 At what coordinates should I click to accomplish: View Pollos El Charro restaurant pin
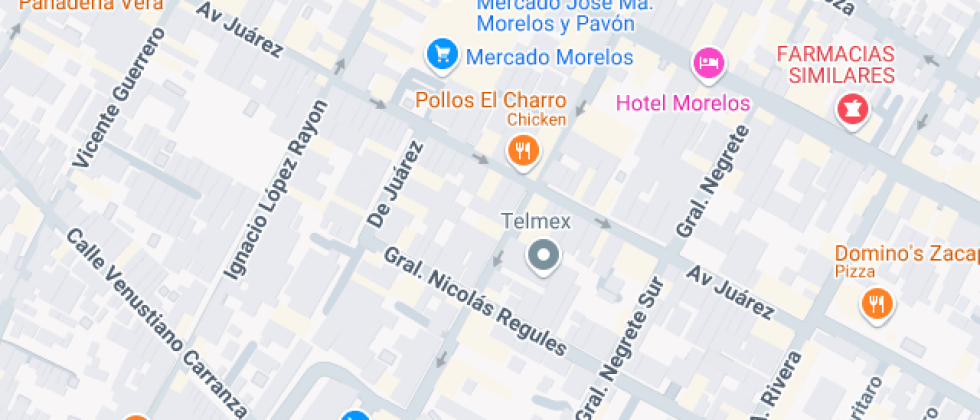click(x=523, y=151)
